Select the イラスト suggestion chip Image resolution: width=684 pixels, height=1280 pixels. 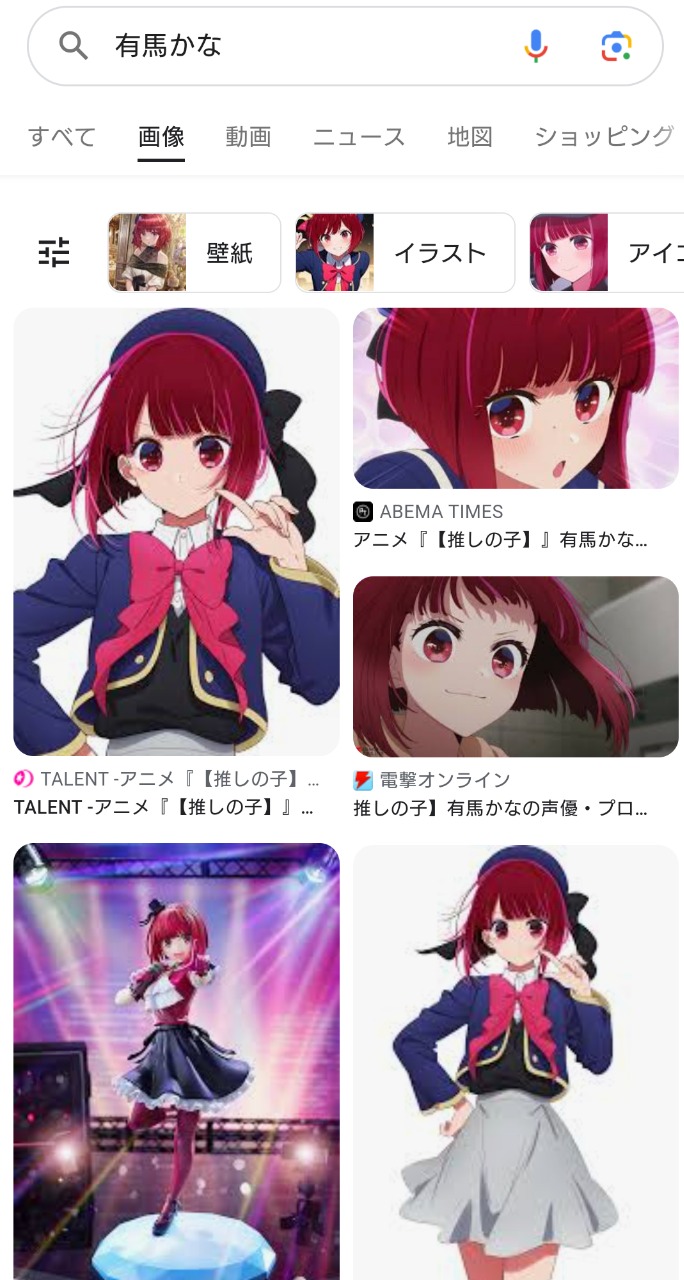[404, 253]
